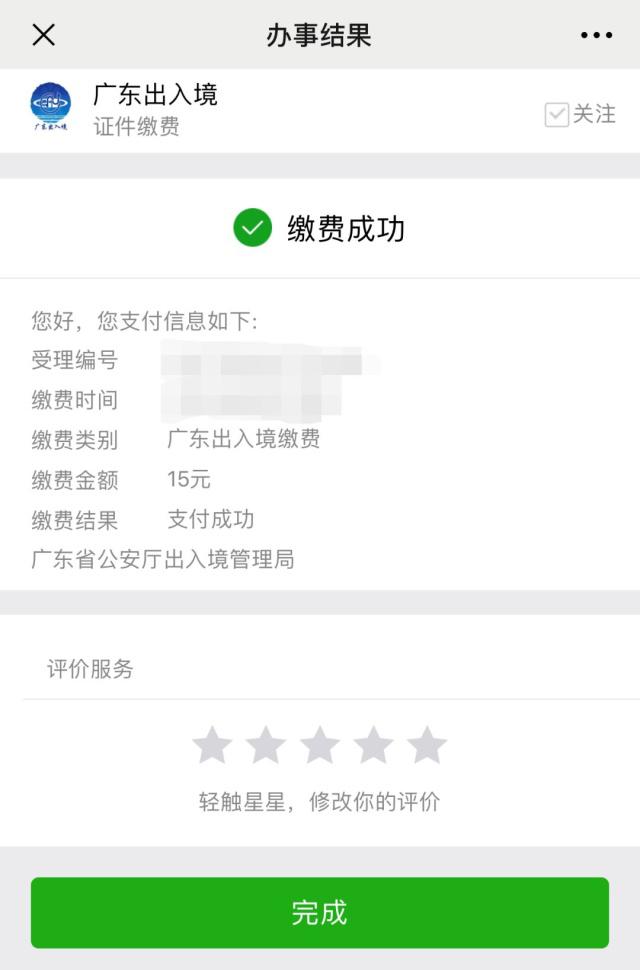Give a two-star rating
The width and height of the screenshot is (640, 970).
(x=266, y=746)
